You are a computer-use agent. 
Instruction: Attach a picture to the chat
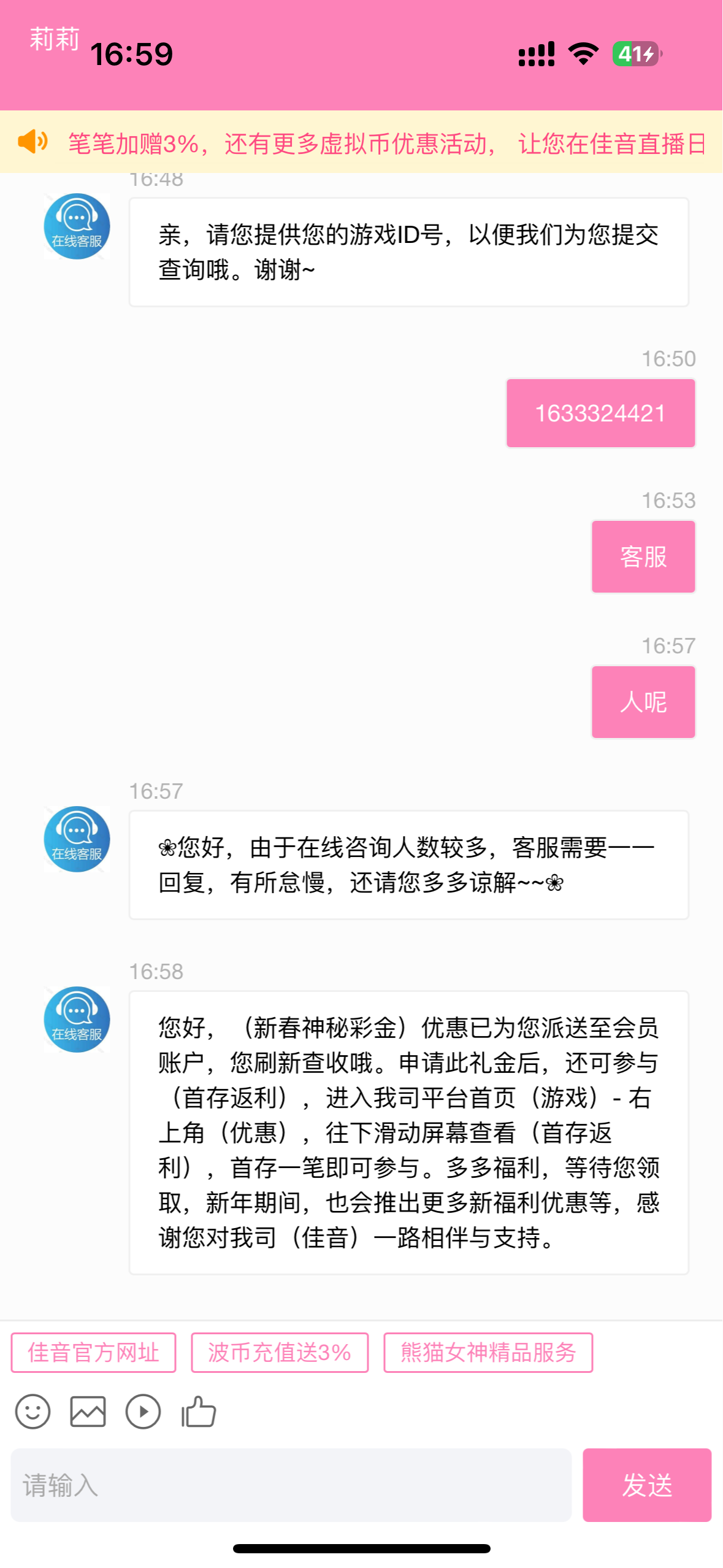pyautogui.click(x=88, y=1412)
